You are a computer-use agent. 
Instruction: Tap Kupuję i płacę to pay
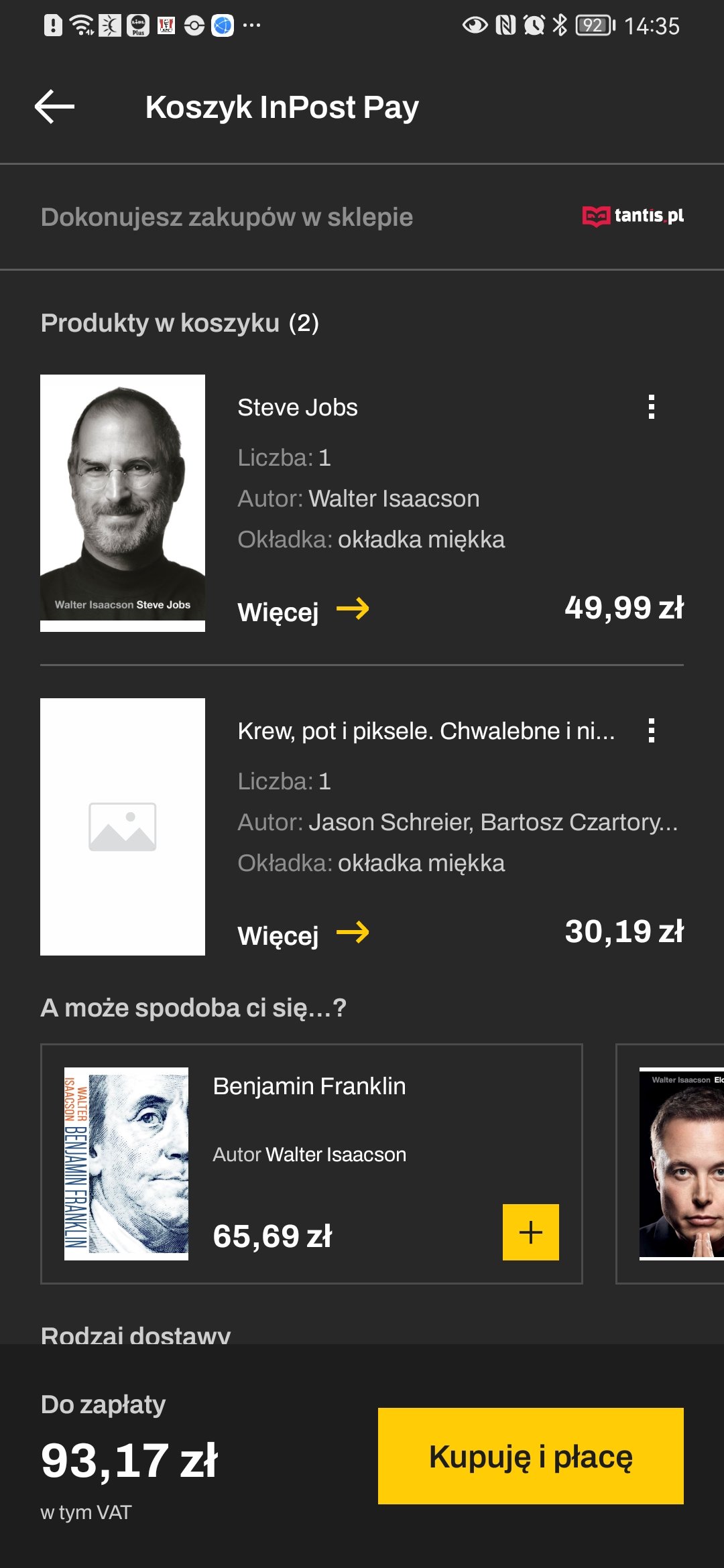[x=531, y=1456]
